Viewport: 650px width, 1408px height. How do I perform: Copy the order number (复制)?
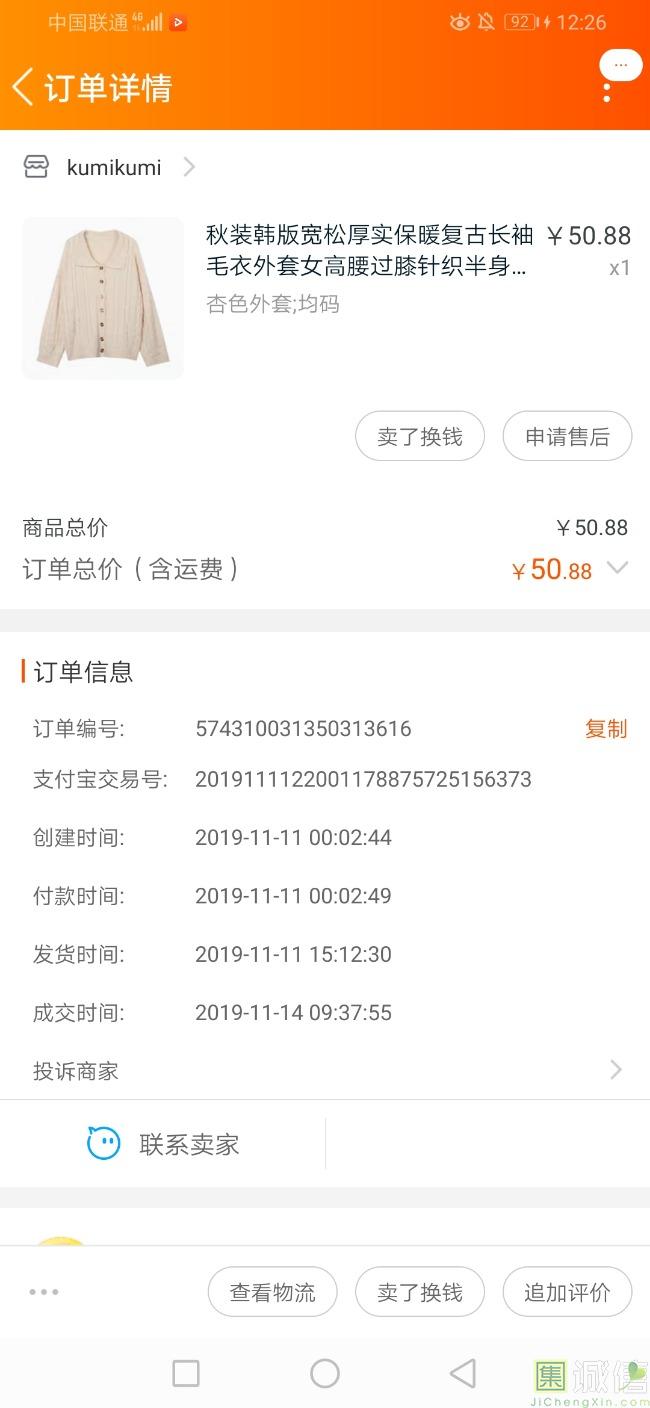(x=605, y=729)
